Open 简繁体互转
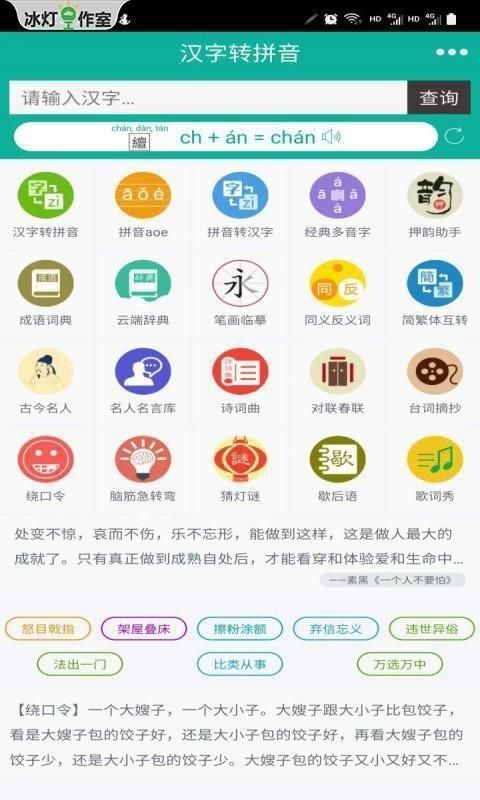This screenshot has height=800, width=480. [435, 293]
